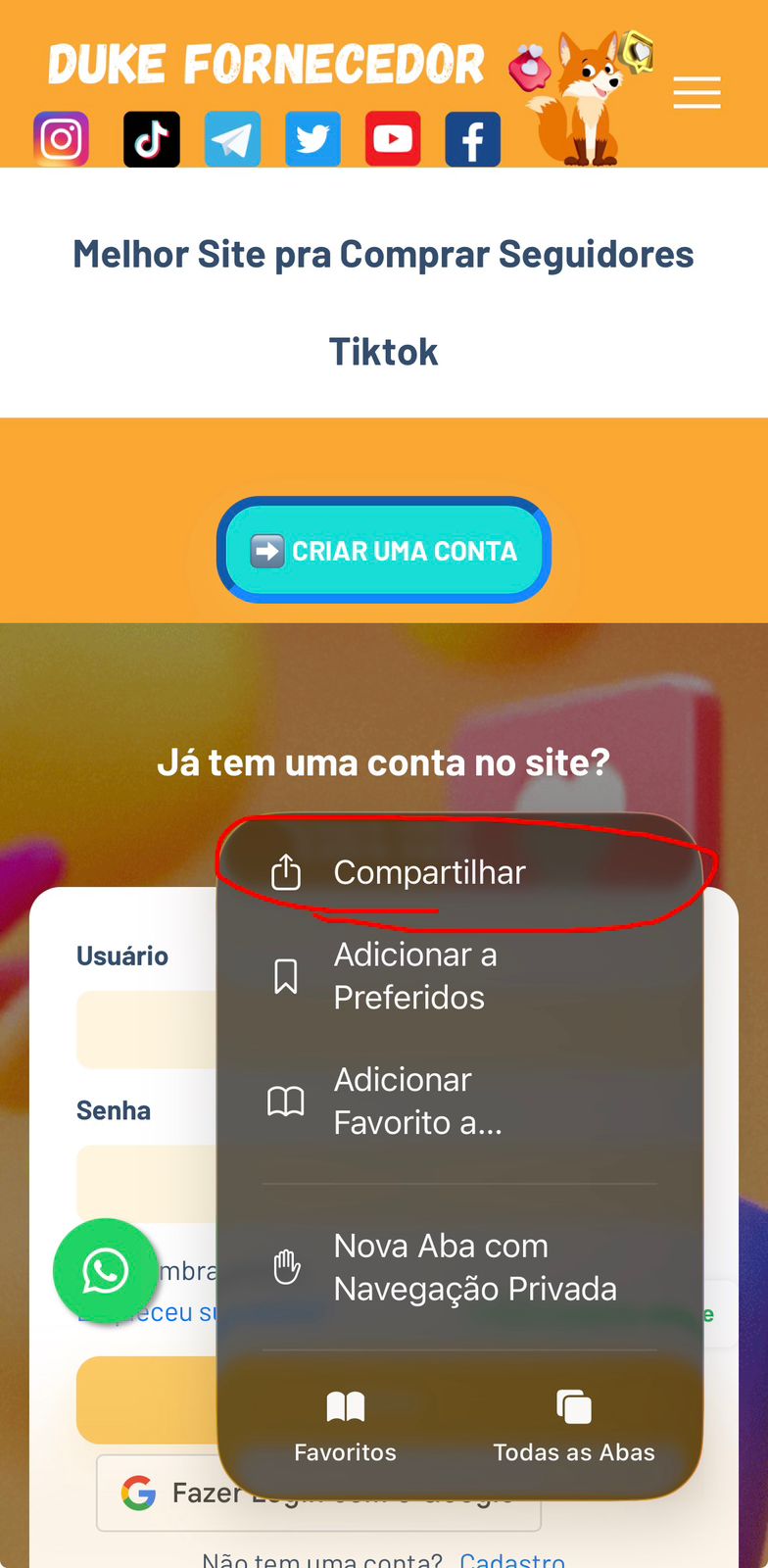This screenshot has height=1568, width=768.
Task: Focus the Senha password field
Action: click(147, 1182)
